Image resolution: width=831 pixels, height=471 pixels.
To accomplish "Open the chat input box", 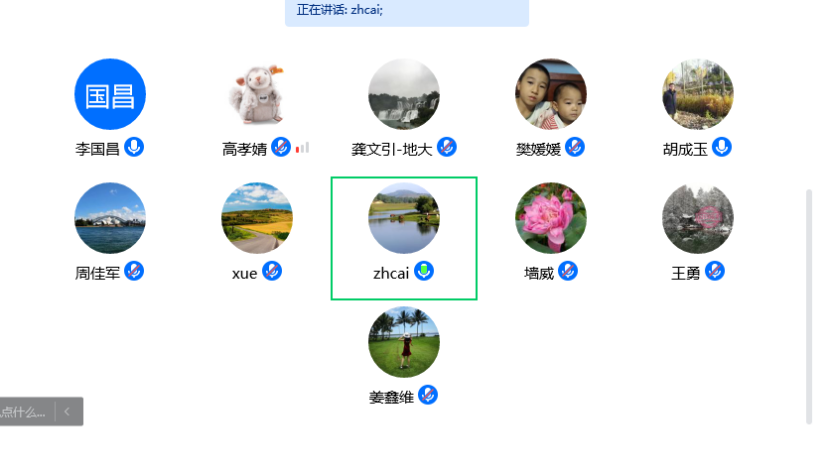I will point(24,412).
